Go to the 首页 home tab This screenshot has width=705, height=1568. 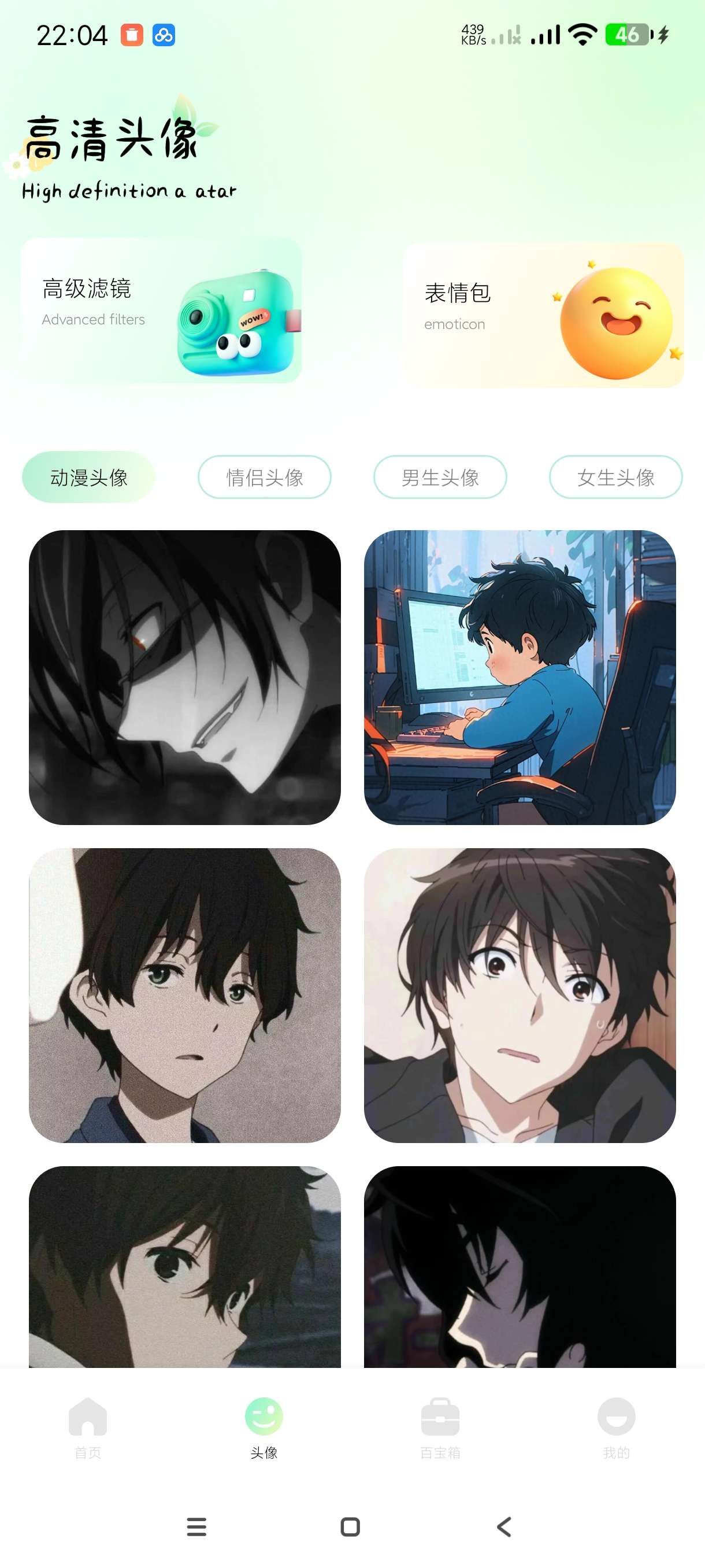click(88, 1427)
